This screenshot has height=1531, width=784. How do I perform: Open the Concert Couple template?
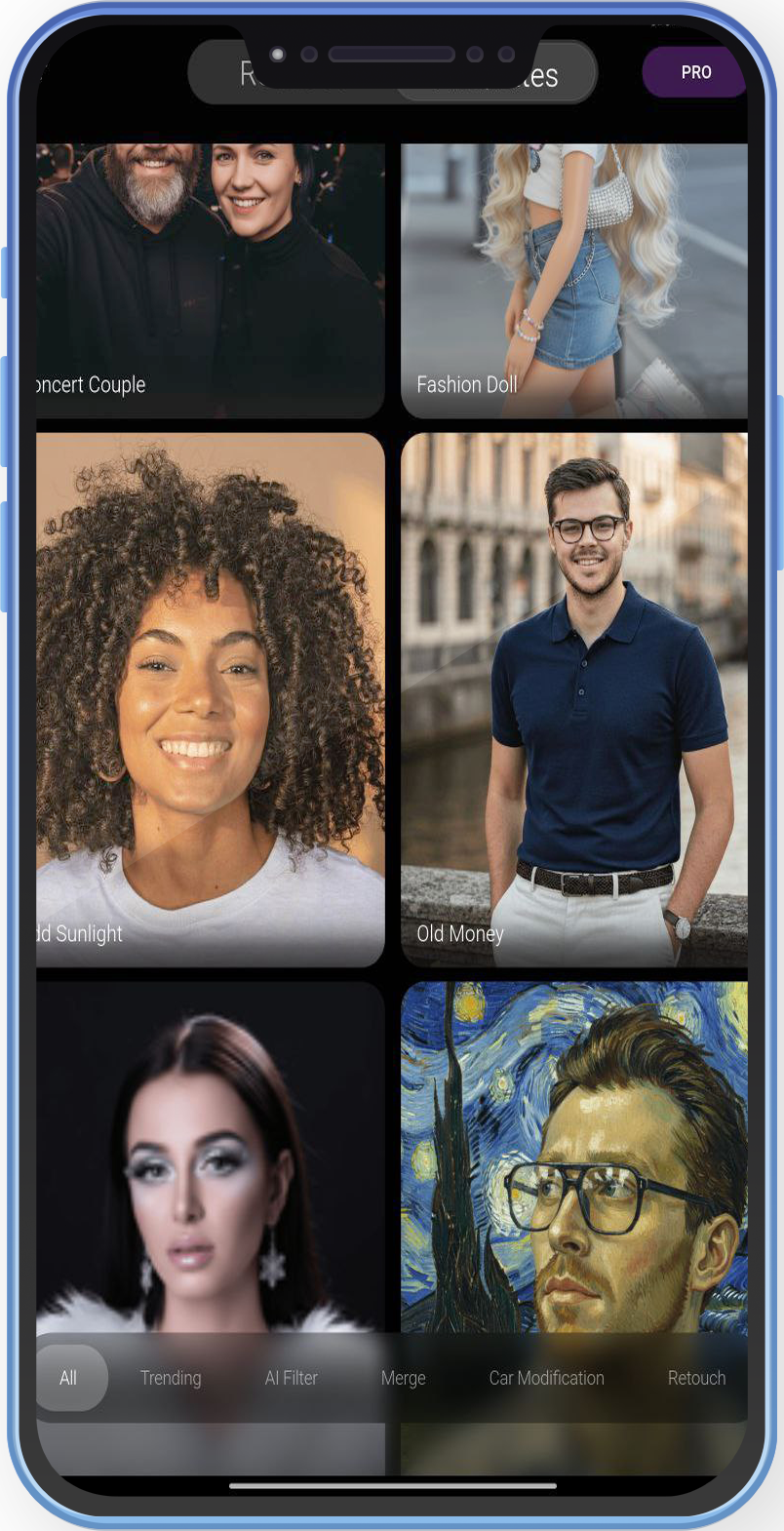coord(211,281)
